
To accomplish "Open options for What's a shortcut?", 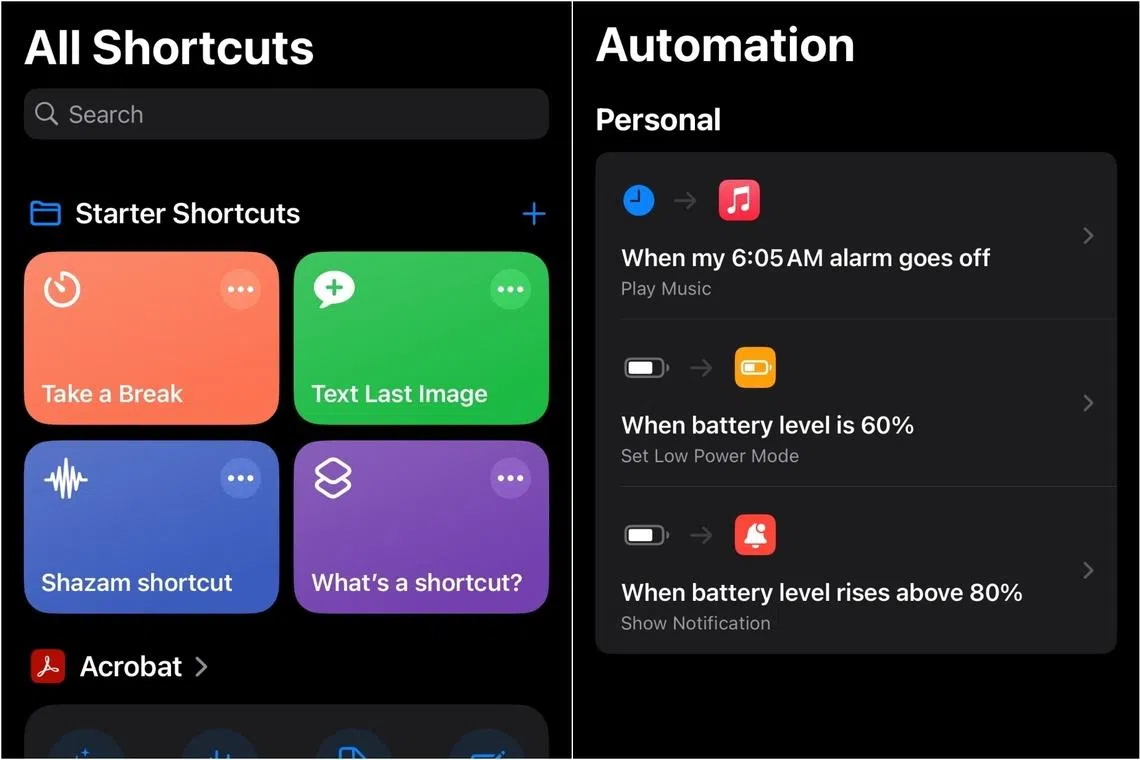I will click(510, 479).
